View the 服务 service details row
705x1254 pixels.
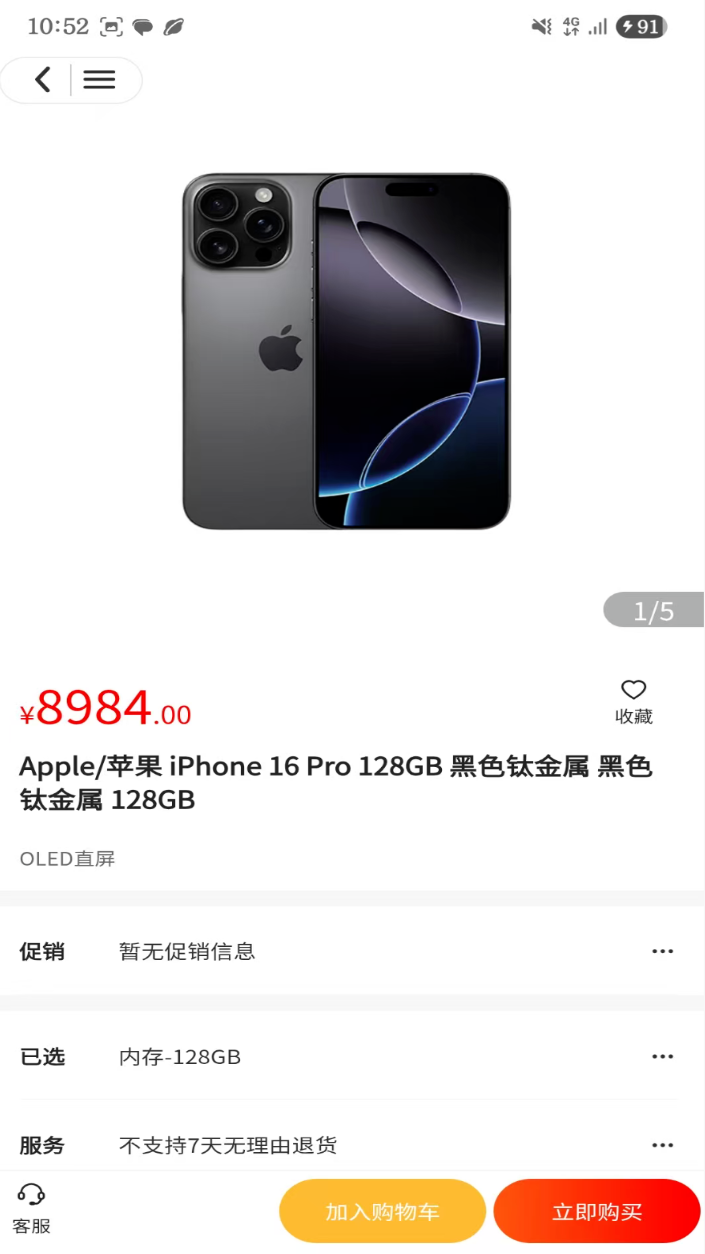tap(350, 1145)
